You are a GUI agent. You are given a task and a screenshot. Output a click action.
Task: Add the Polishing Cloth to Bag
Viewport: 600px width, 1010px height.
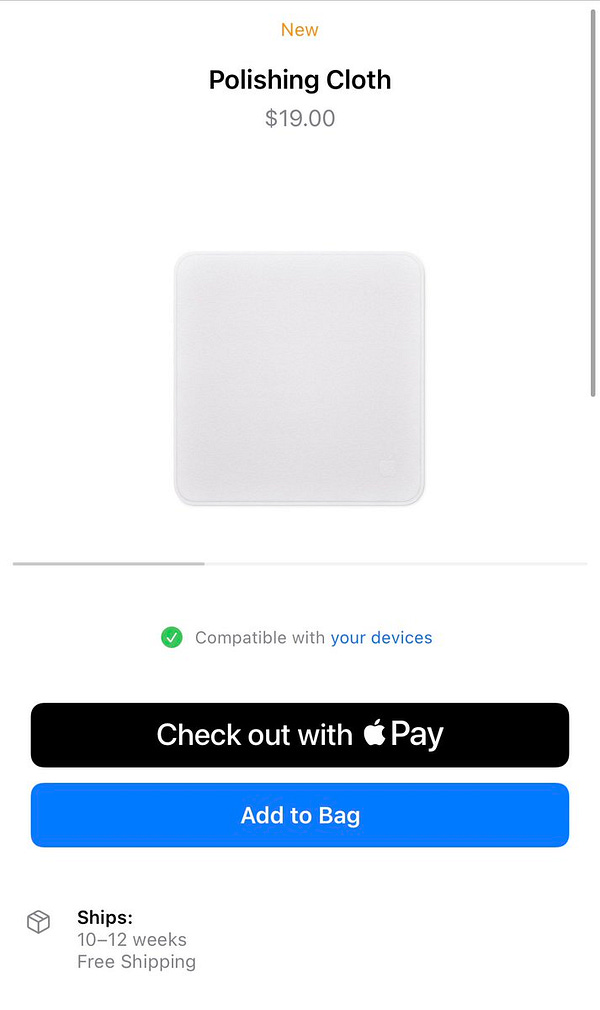pos(300,815)
